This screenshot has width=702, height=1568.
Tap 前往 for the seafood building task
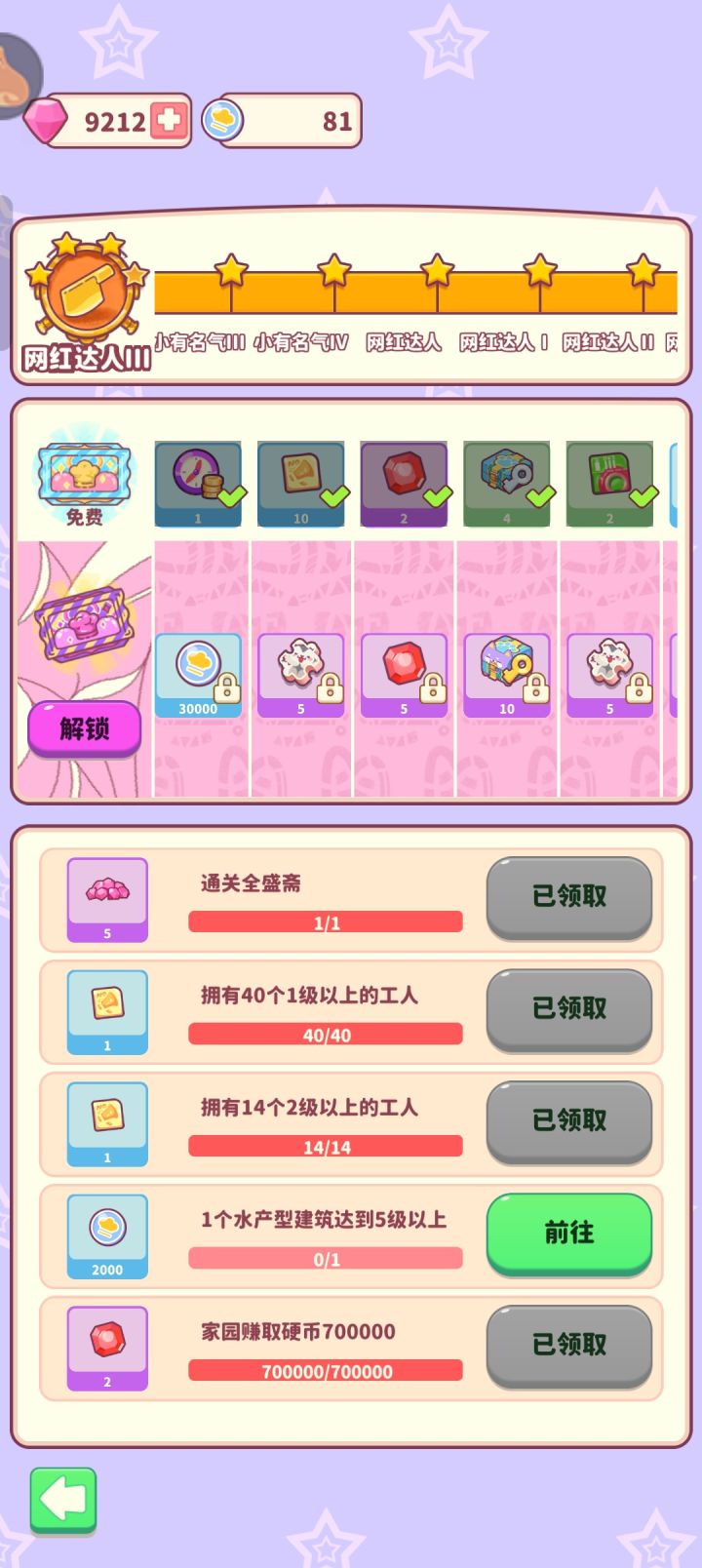tap(568, 1233)
